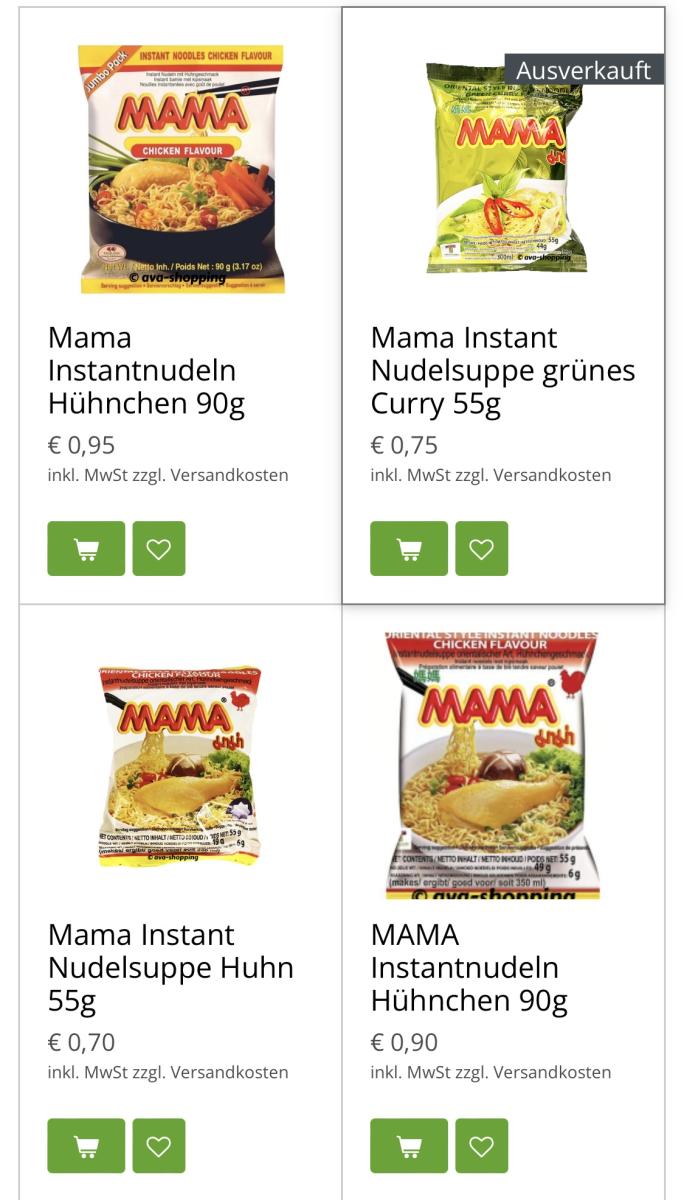Tap cart button for grünes Curry 55g soup
Image resolution: width=684 pixels, height=1200 pixels.
(409, 548)
